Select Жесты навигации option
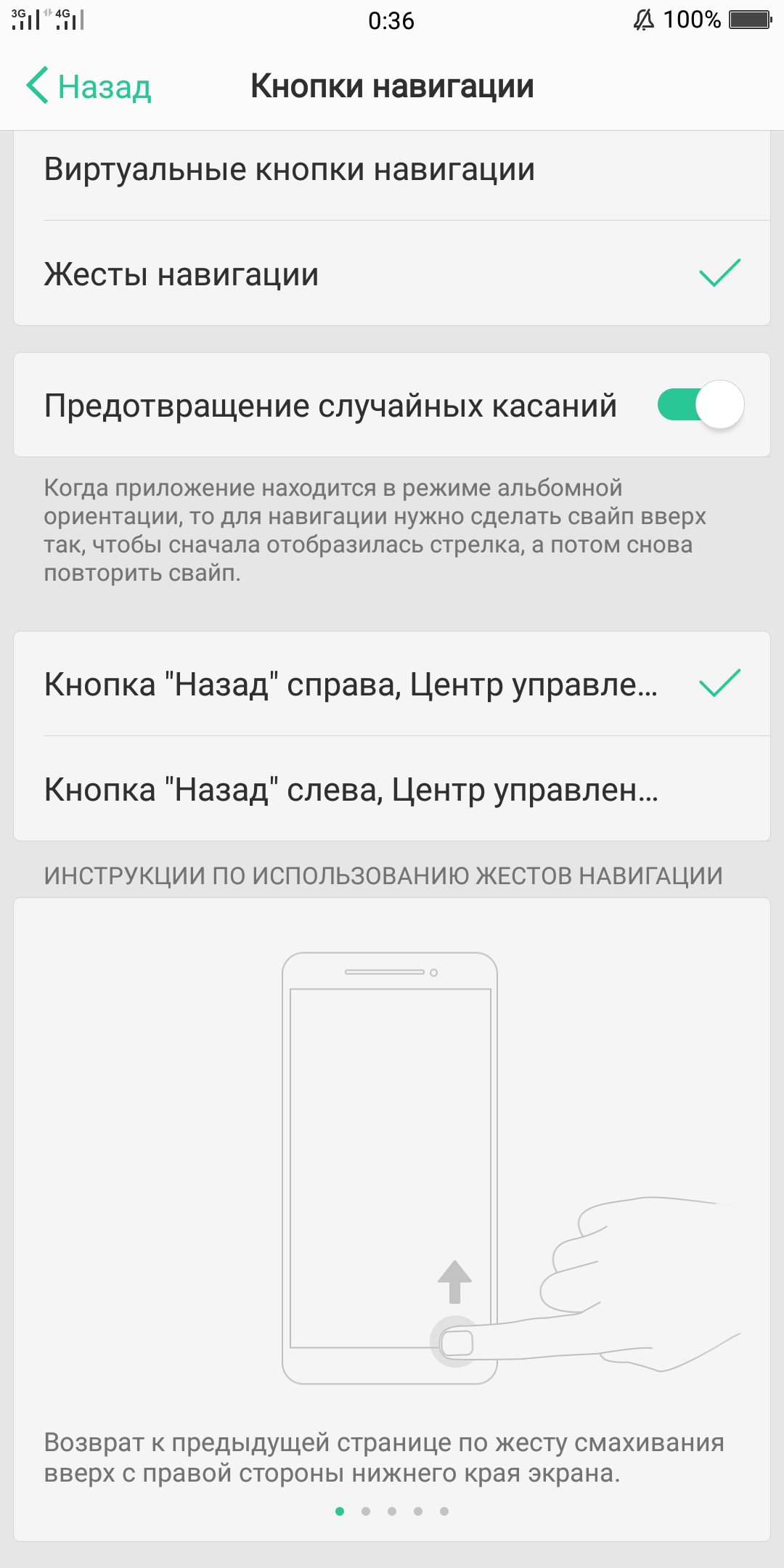Image resolution: width=784 pixels, height=1568 pixels. coord(392,274)
